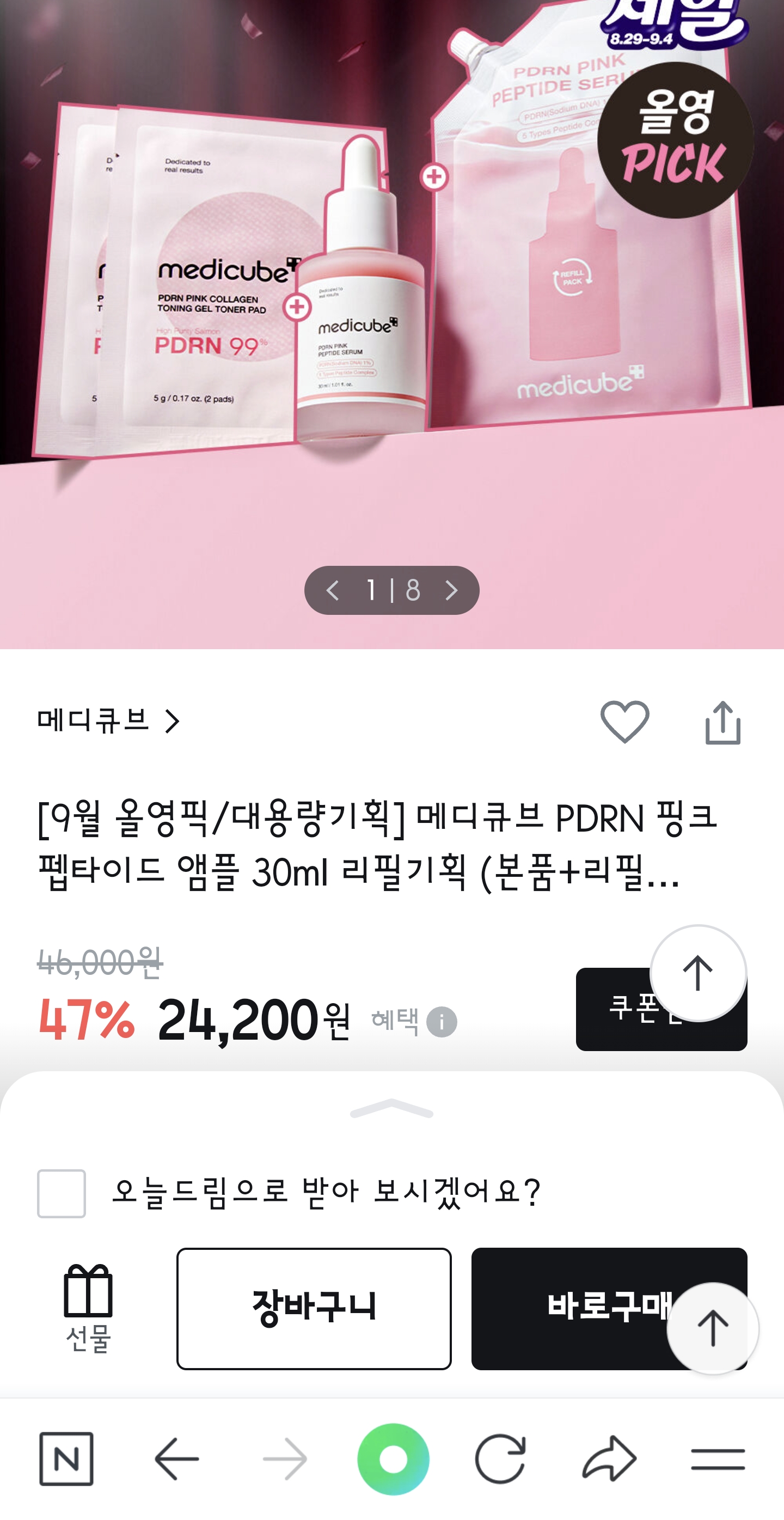Share this product page

pos(722,722)
